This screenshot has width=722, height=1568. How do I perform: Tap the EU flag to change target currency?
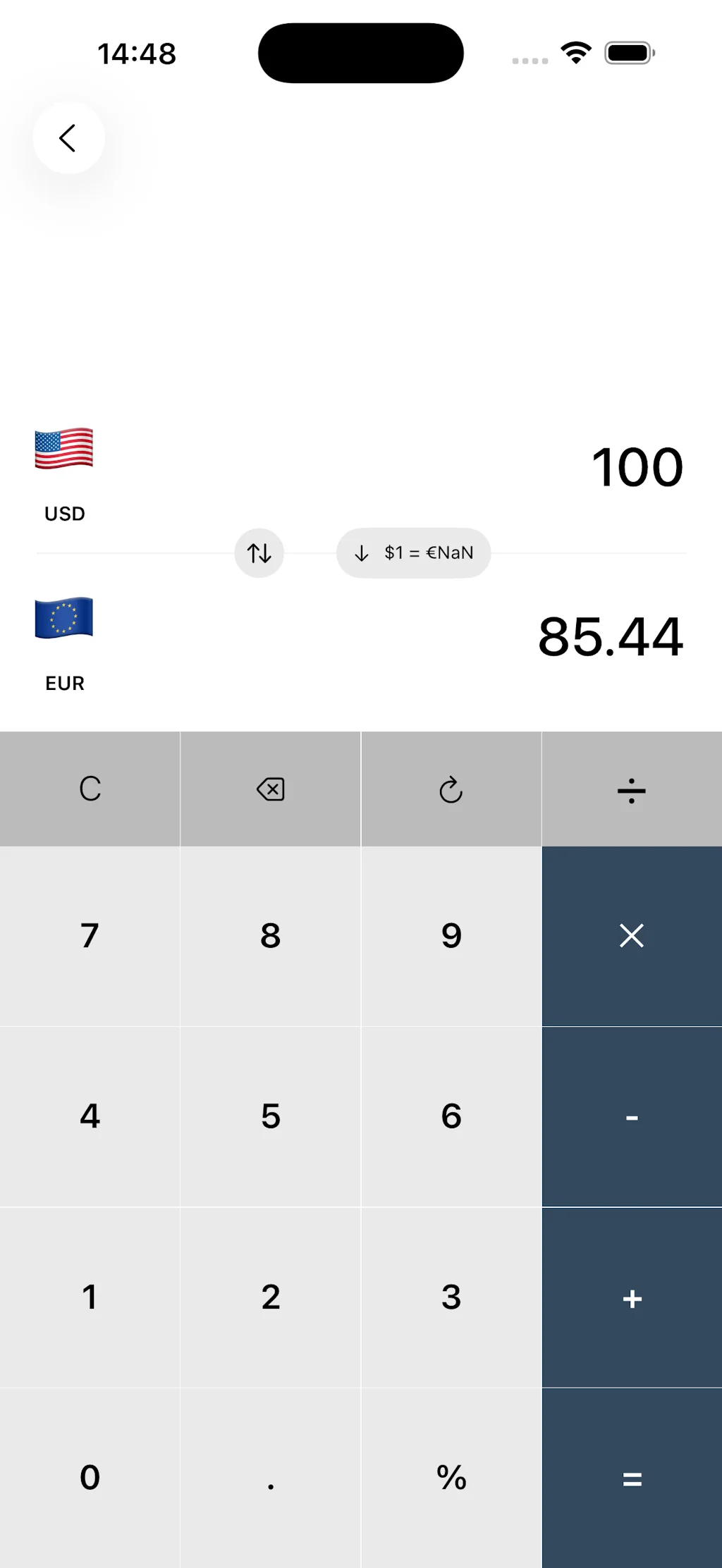click(x=64, y=620)
